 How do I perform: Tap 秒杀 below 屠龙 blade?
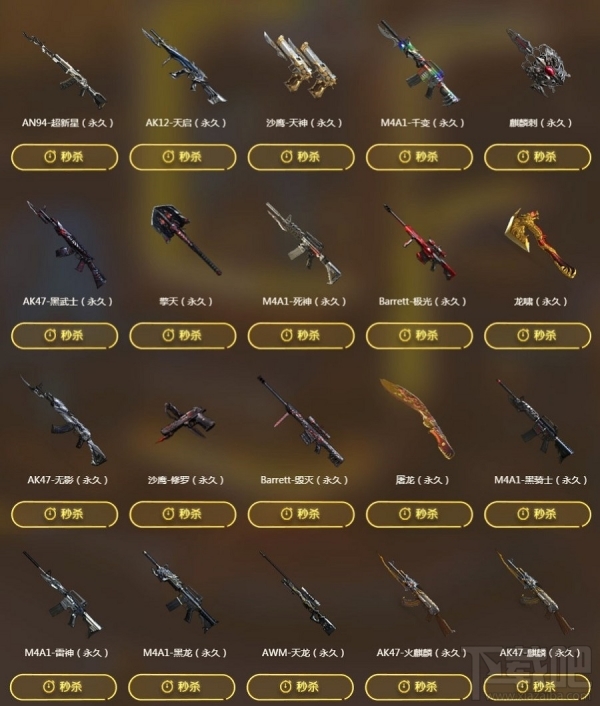point(419,514)
